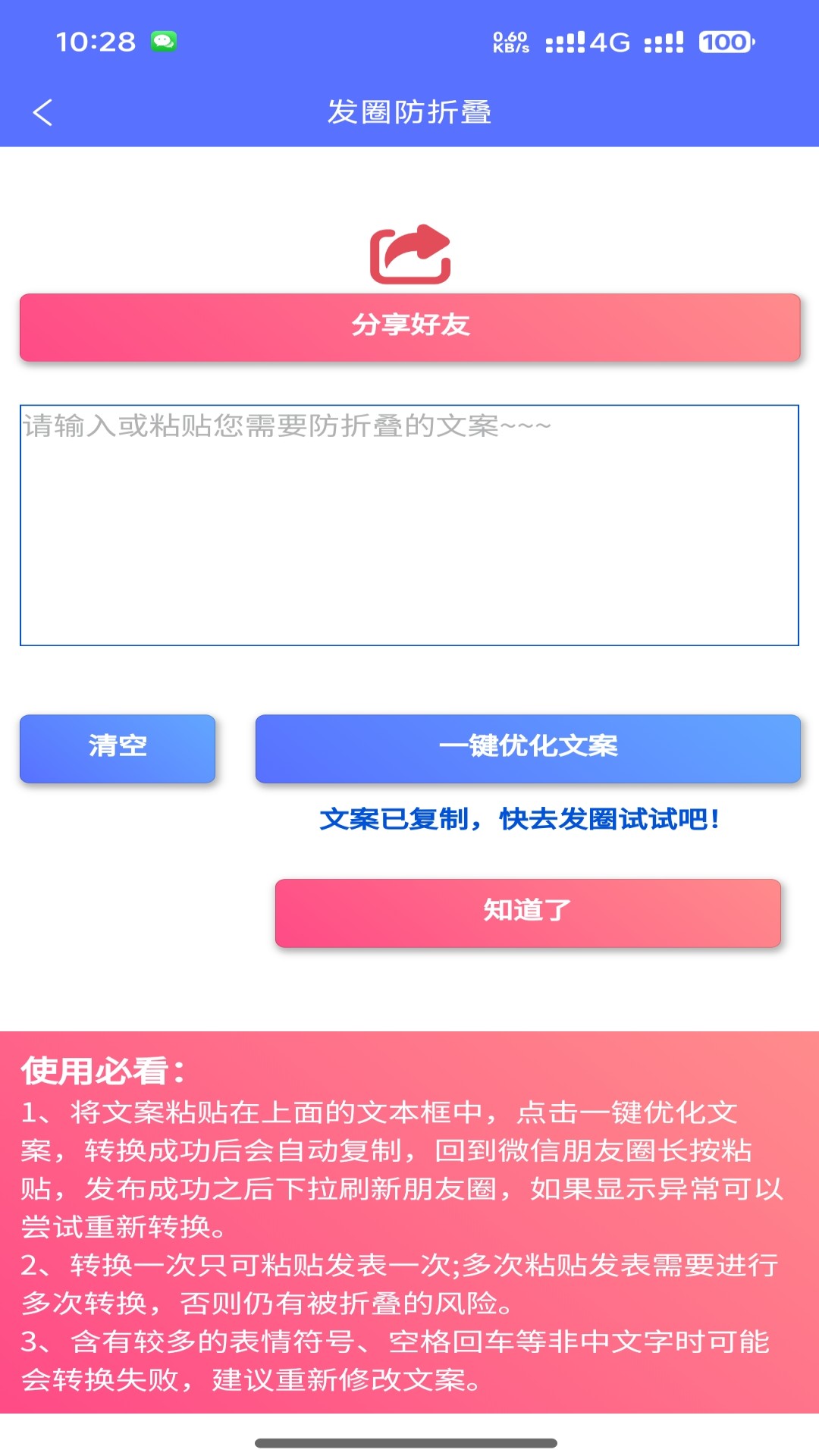
Task: Tap the 分享好友 button
Action: (x=409, y=328)
